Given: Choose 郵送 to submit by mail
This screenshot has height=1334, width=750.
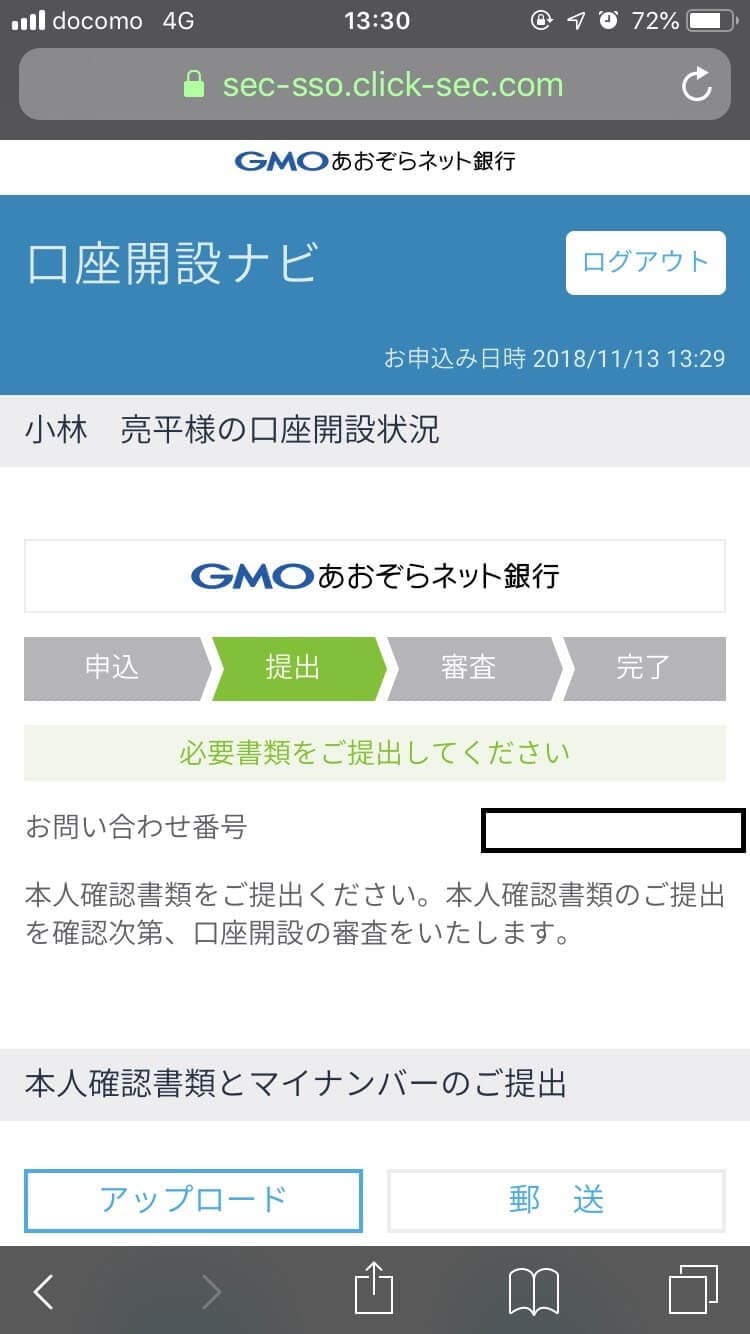Looking at the screenshot, I should [556, 1200].
